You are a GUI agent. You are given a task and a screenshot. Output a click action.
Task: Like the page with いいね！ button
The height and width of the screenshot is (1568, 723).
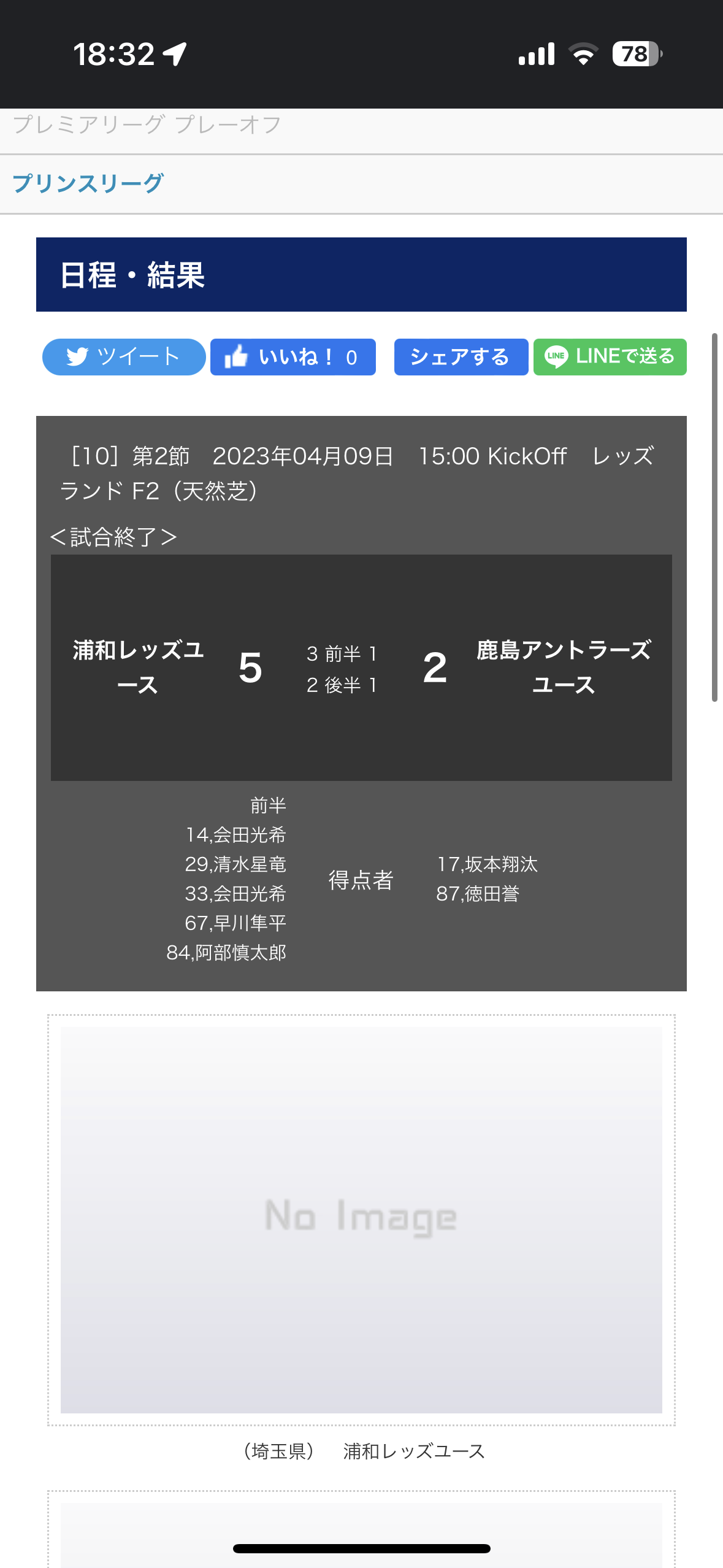pyautogui.click(x=293, y=357)
